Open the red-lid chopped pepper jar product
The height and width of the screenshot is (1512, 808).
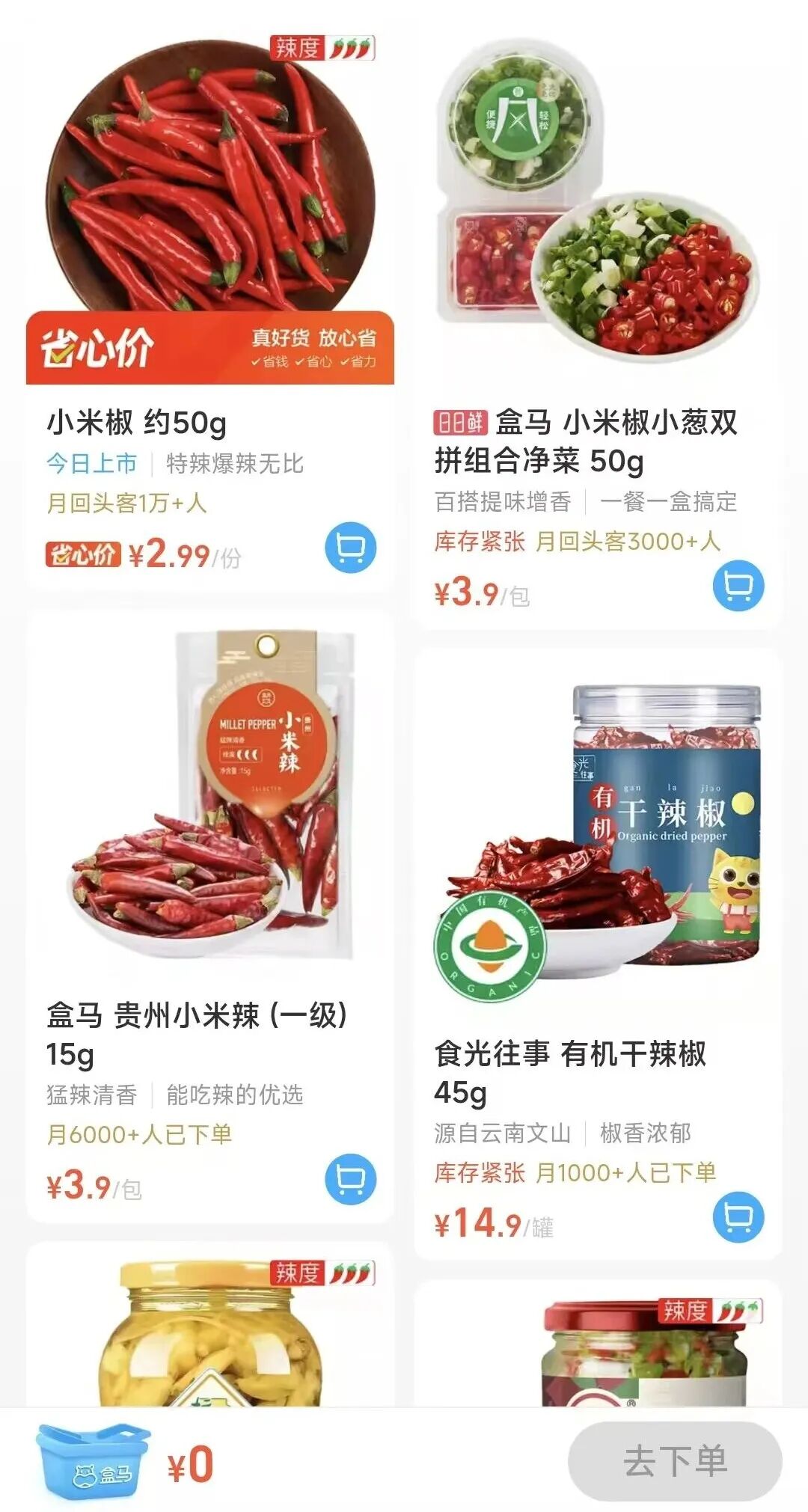pyautogui.click(x=643, y=1354)
